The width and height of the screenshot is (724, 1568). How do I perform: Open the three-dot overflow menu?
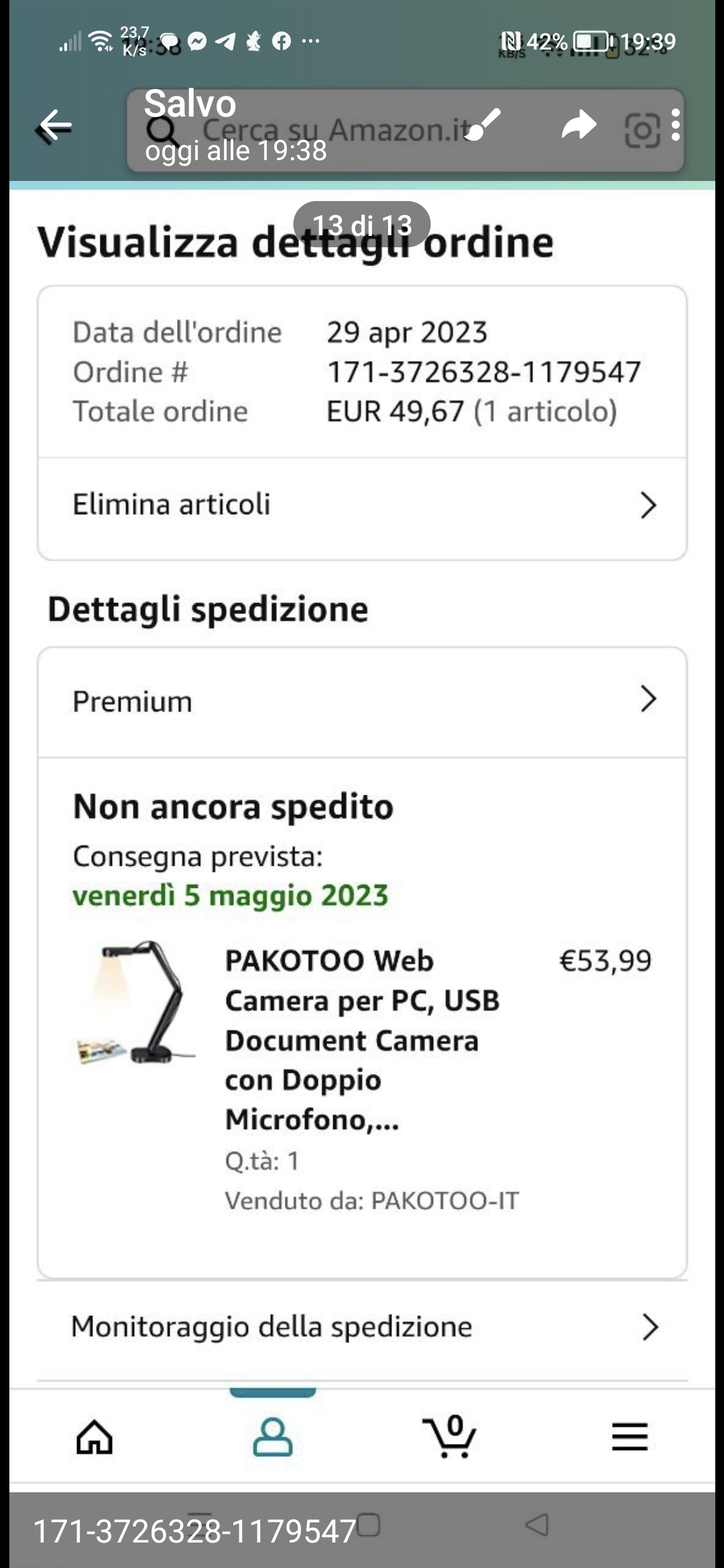(x=675, y=125)
